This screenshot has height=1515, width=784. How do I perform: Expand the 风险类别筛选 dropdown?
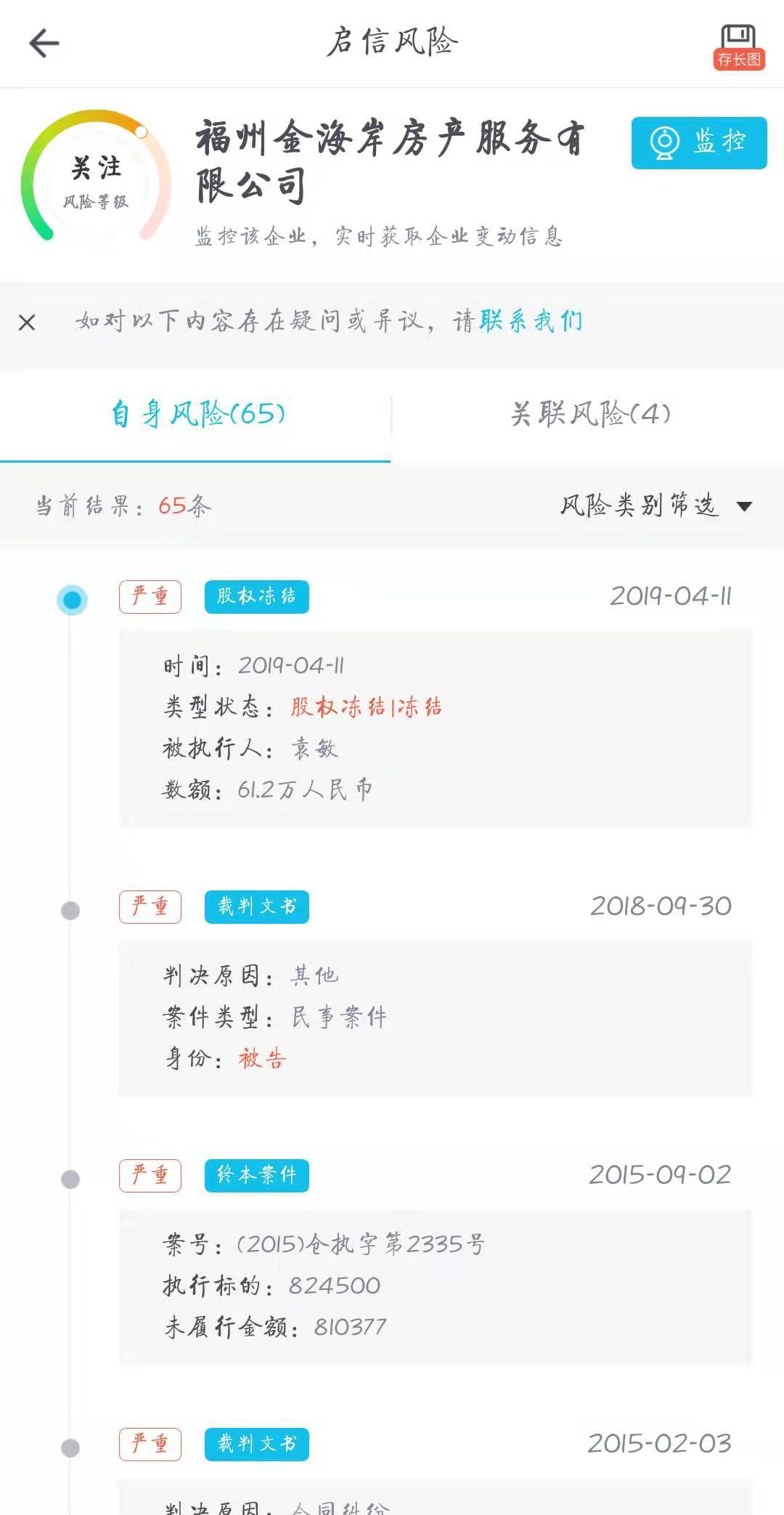[656, 505]
